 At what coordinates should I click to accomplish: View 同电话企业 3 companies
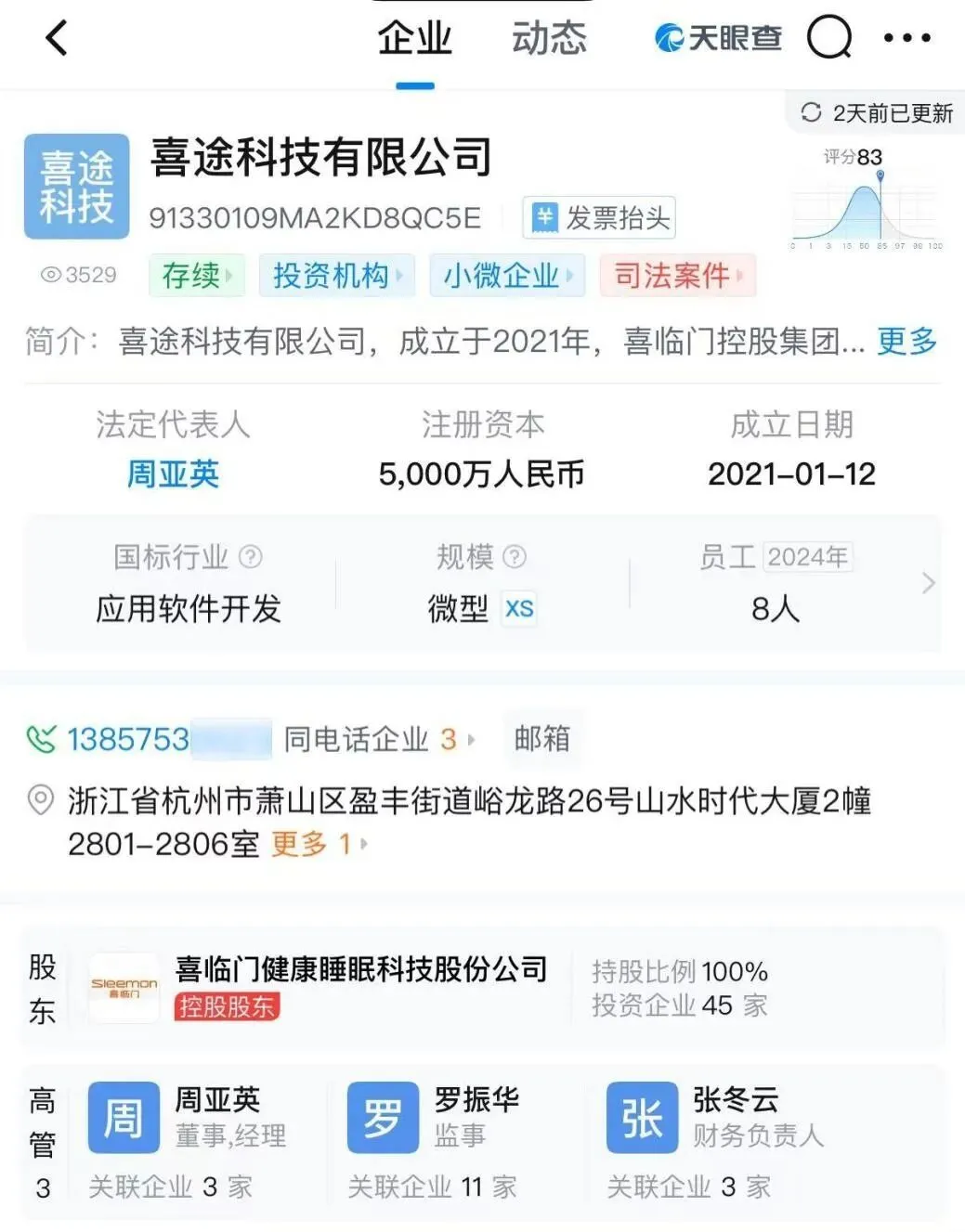(378, 739)
